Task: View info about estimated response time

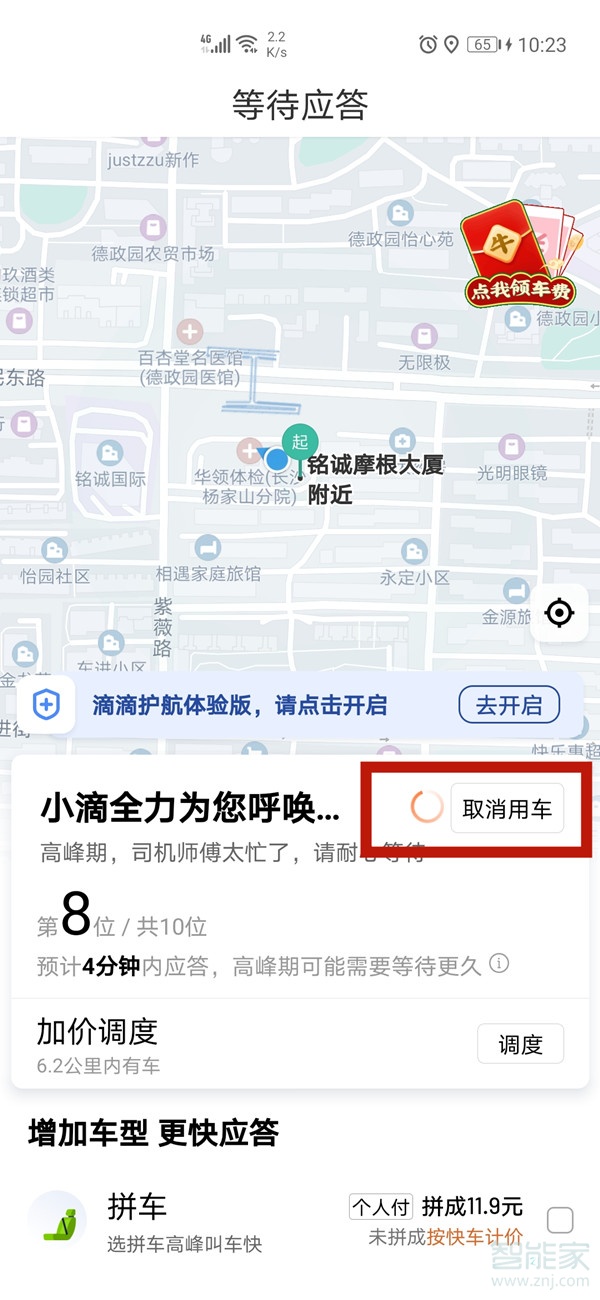Action: point(499,965)
